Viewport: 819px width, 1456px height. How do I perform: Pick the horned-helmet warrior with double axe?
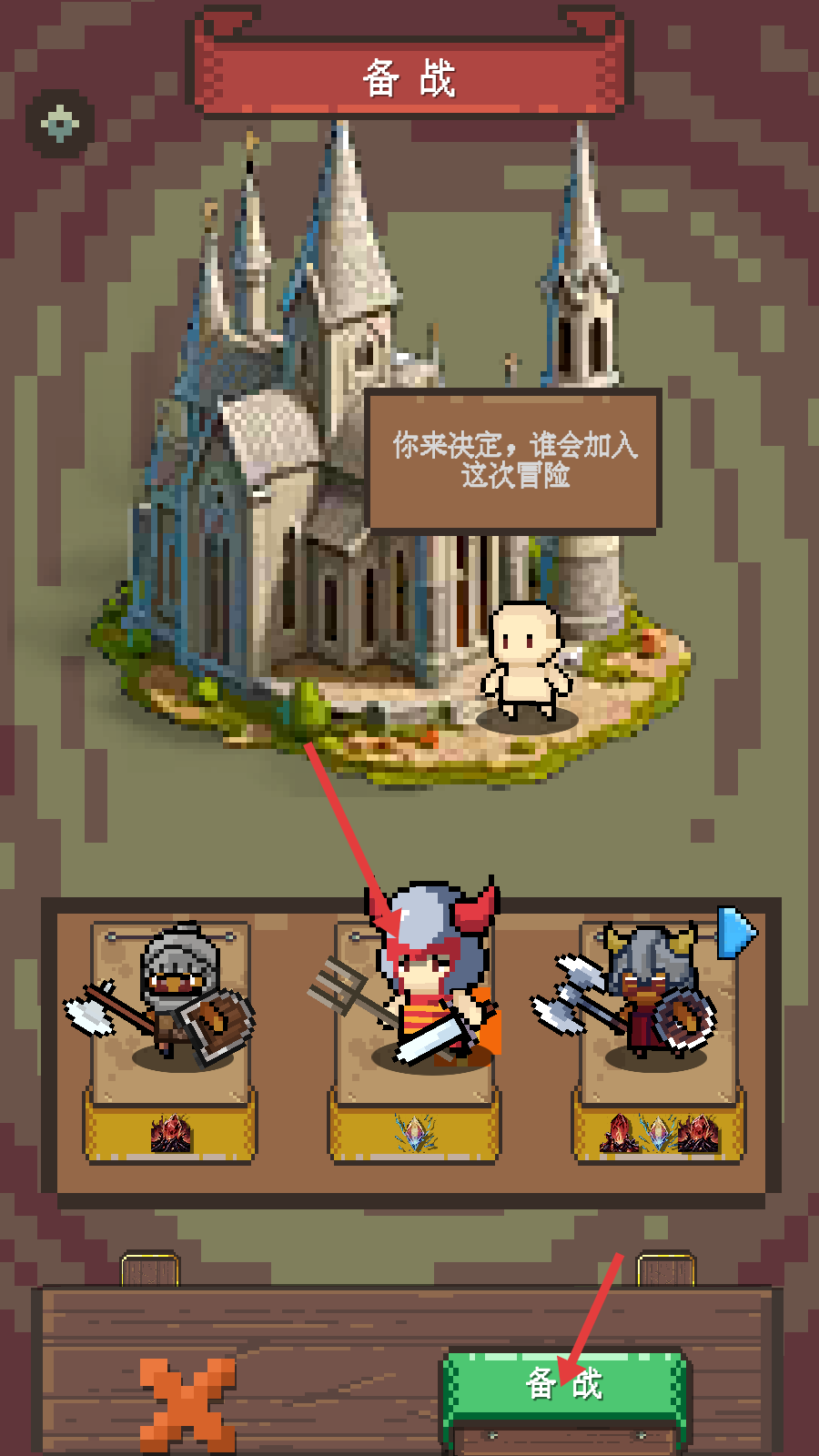click(657, 1019)
